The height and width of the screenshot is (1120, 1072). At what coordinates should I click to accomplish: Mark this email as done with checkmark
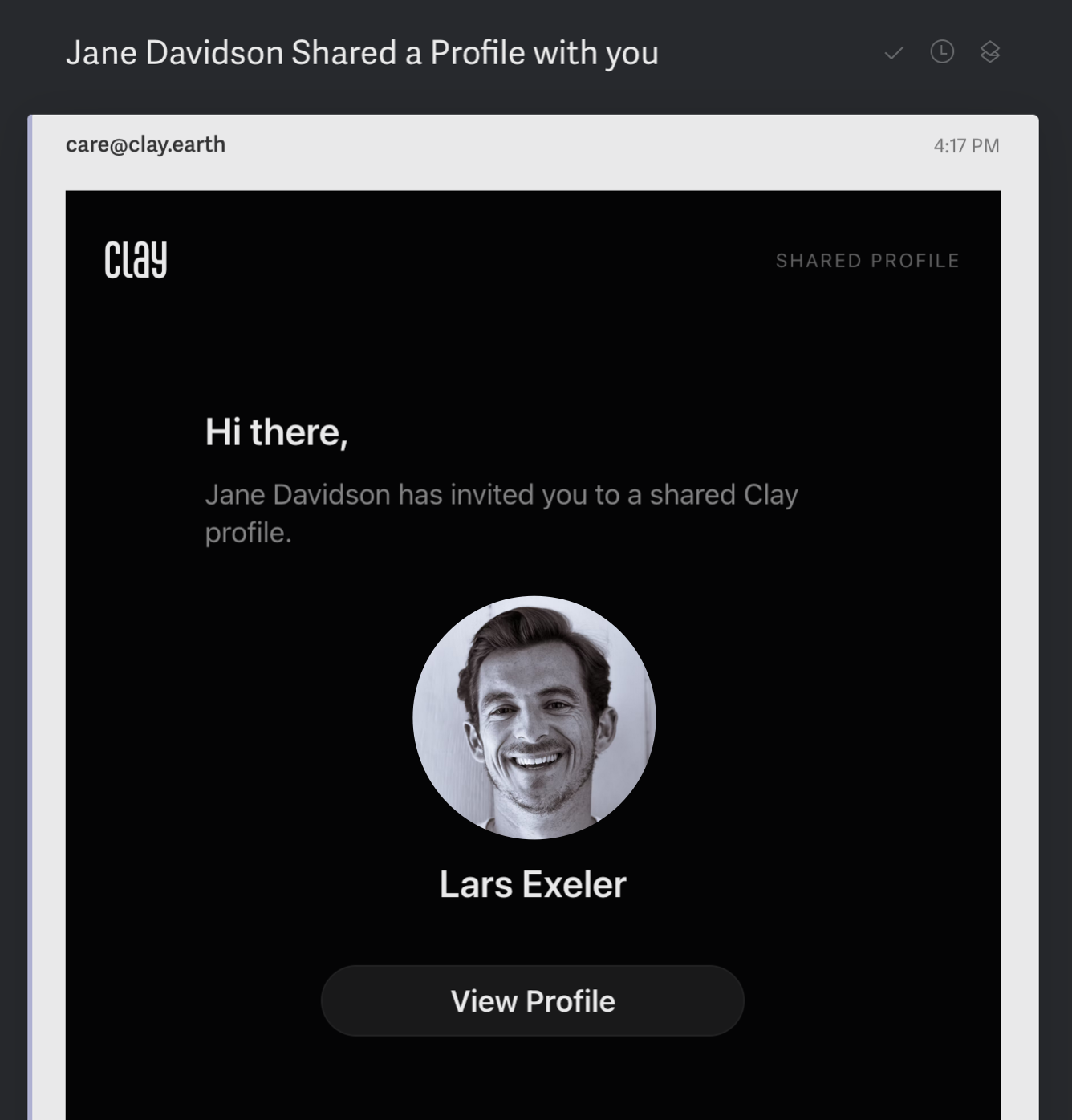(x=894, y=53)
